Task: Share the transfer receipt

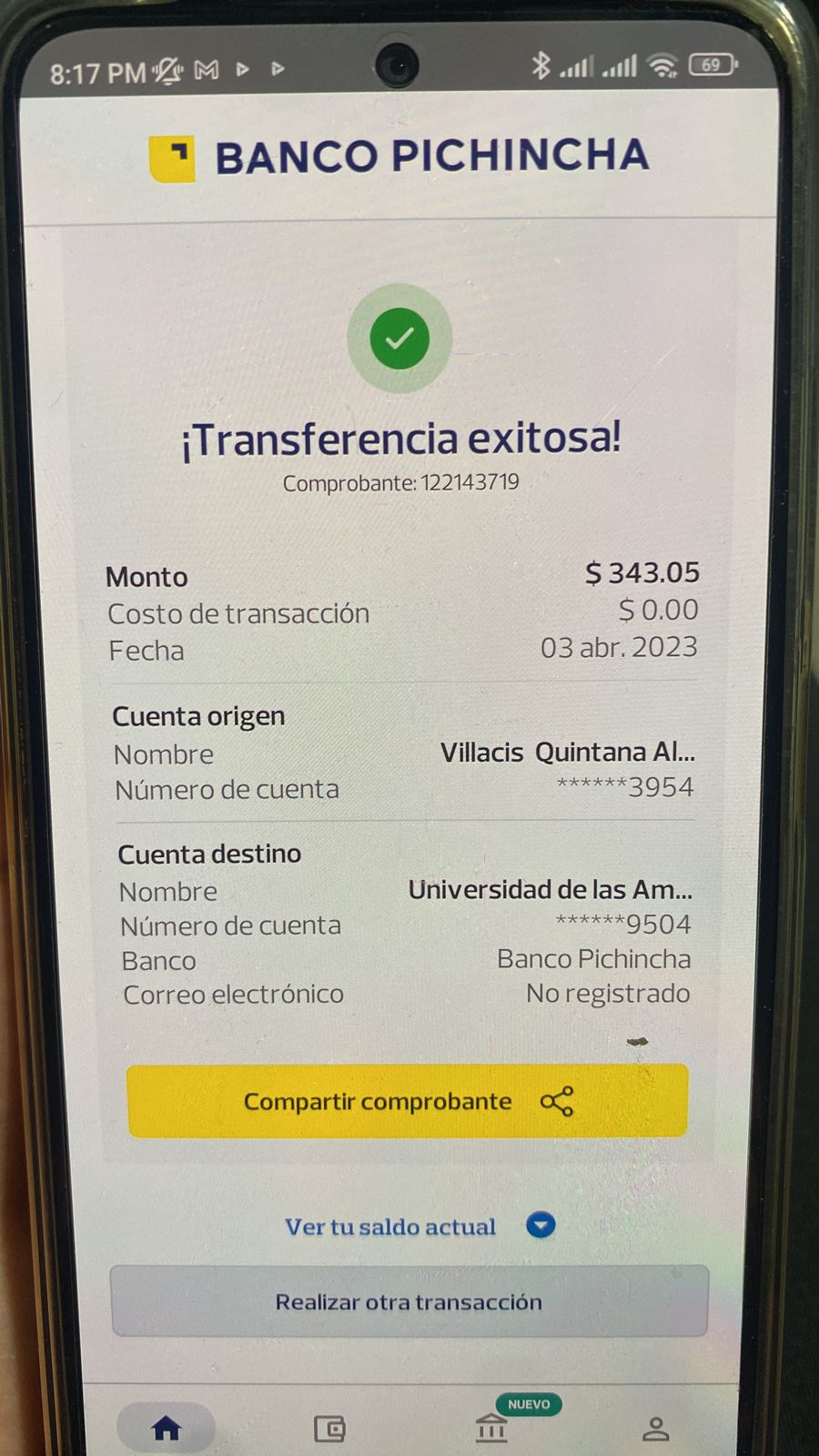Action: pos(408,1101)
